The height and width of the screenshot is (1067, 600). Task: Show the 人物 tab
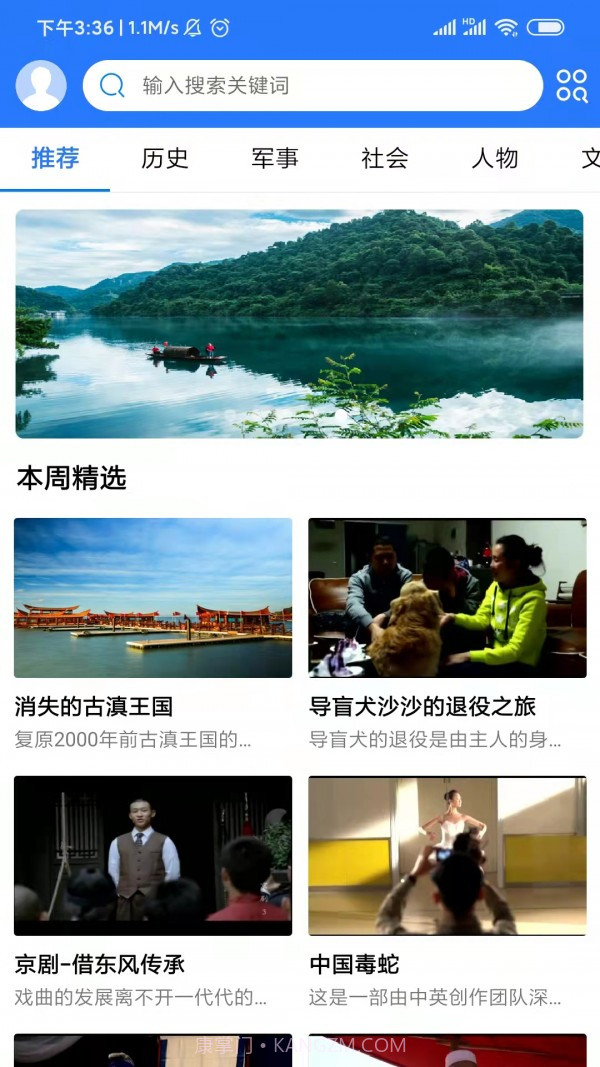click(x=495, y=158)
